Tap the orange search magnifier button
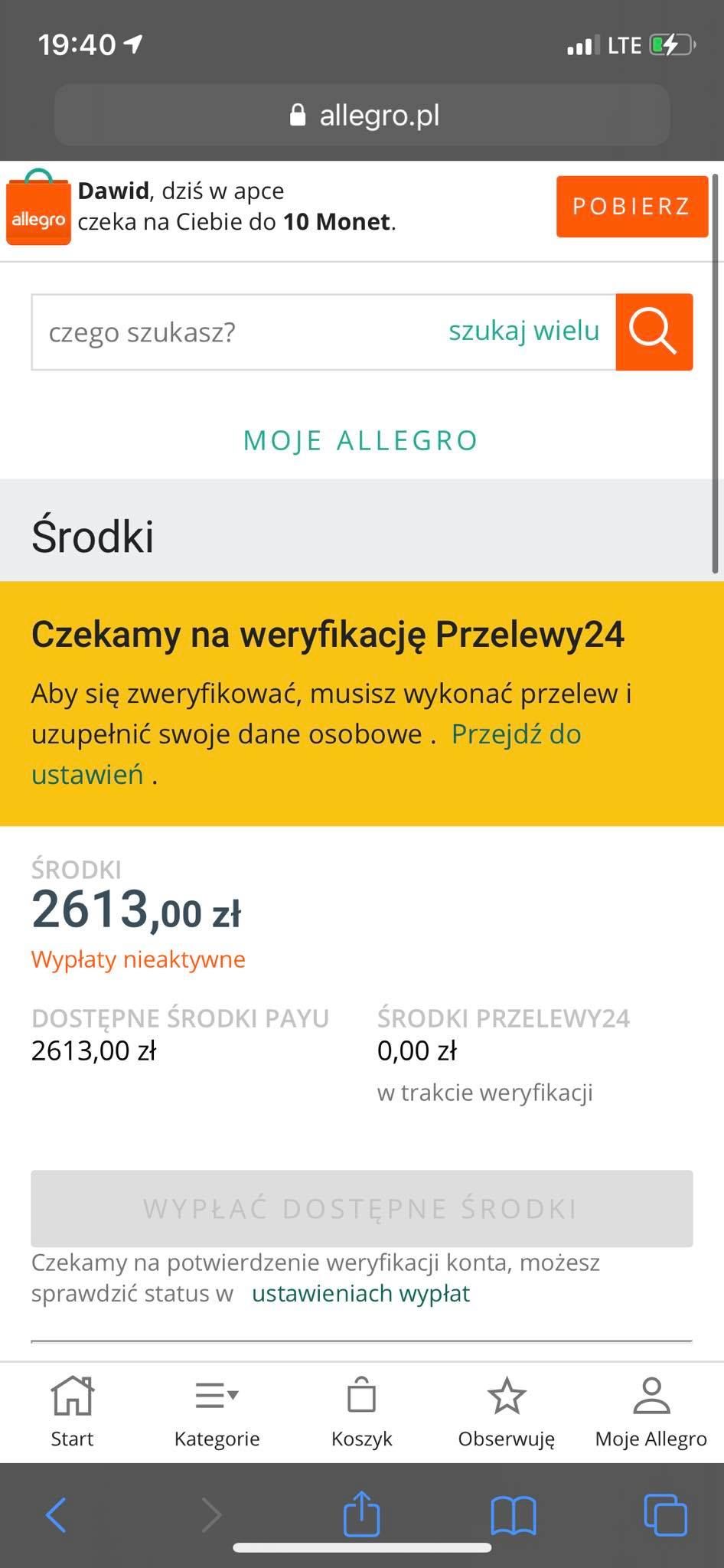This screenshot has width=724, height=1568. click(654, 332)
